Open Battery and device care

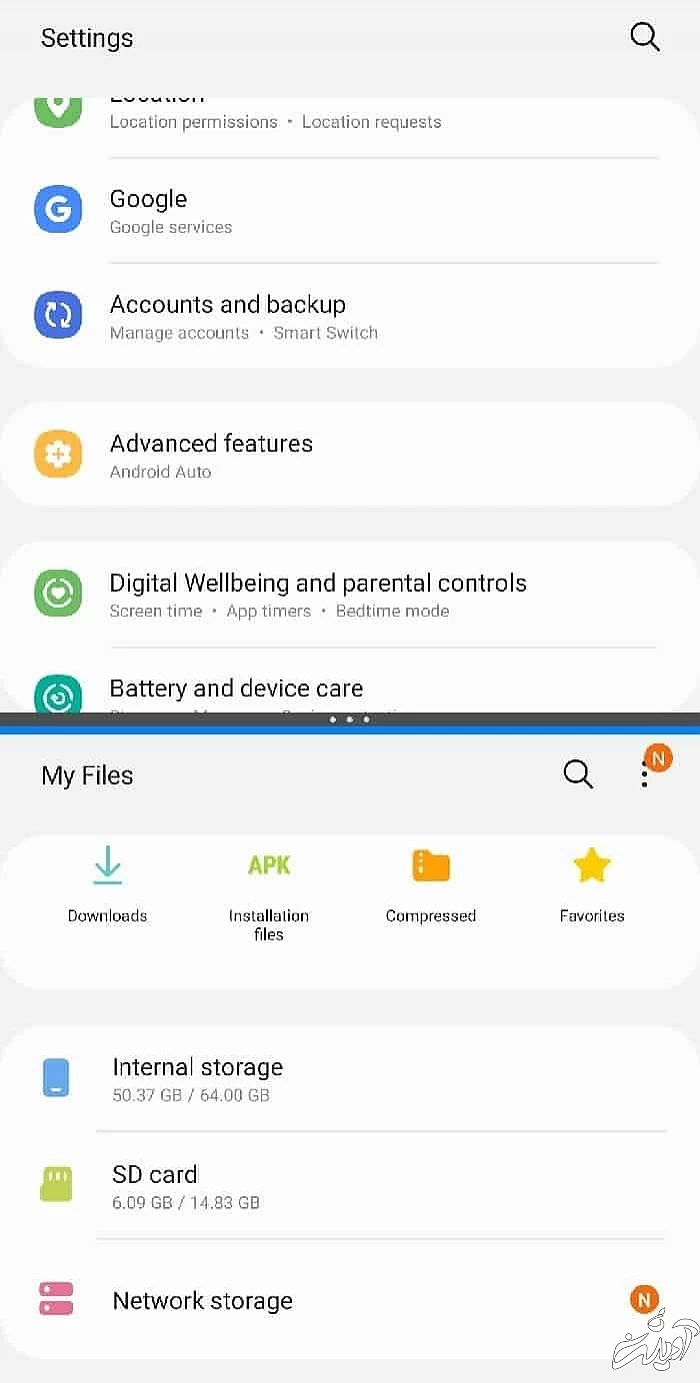[350, 690]
